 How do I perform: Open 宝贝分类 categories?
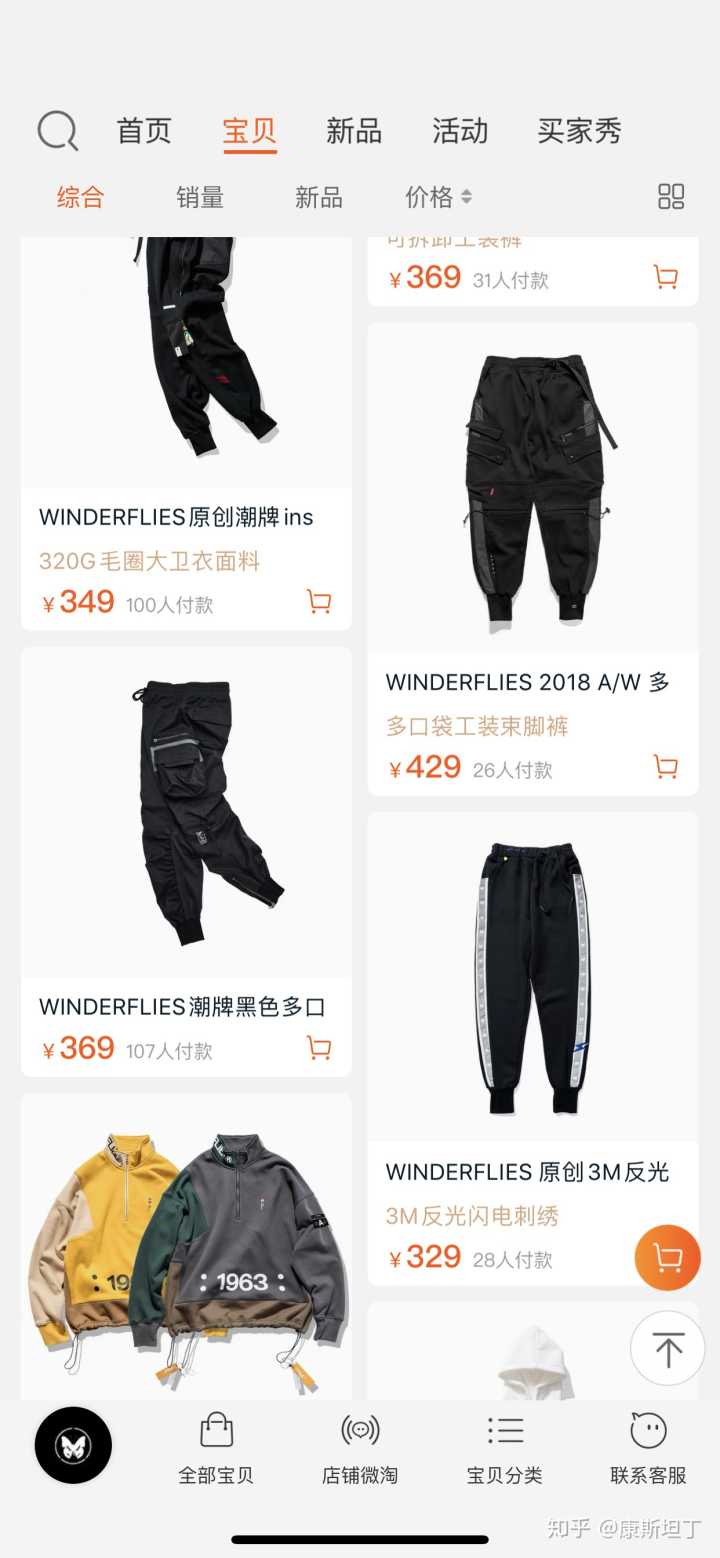[505, 1447]
